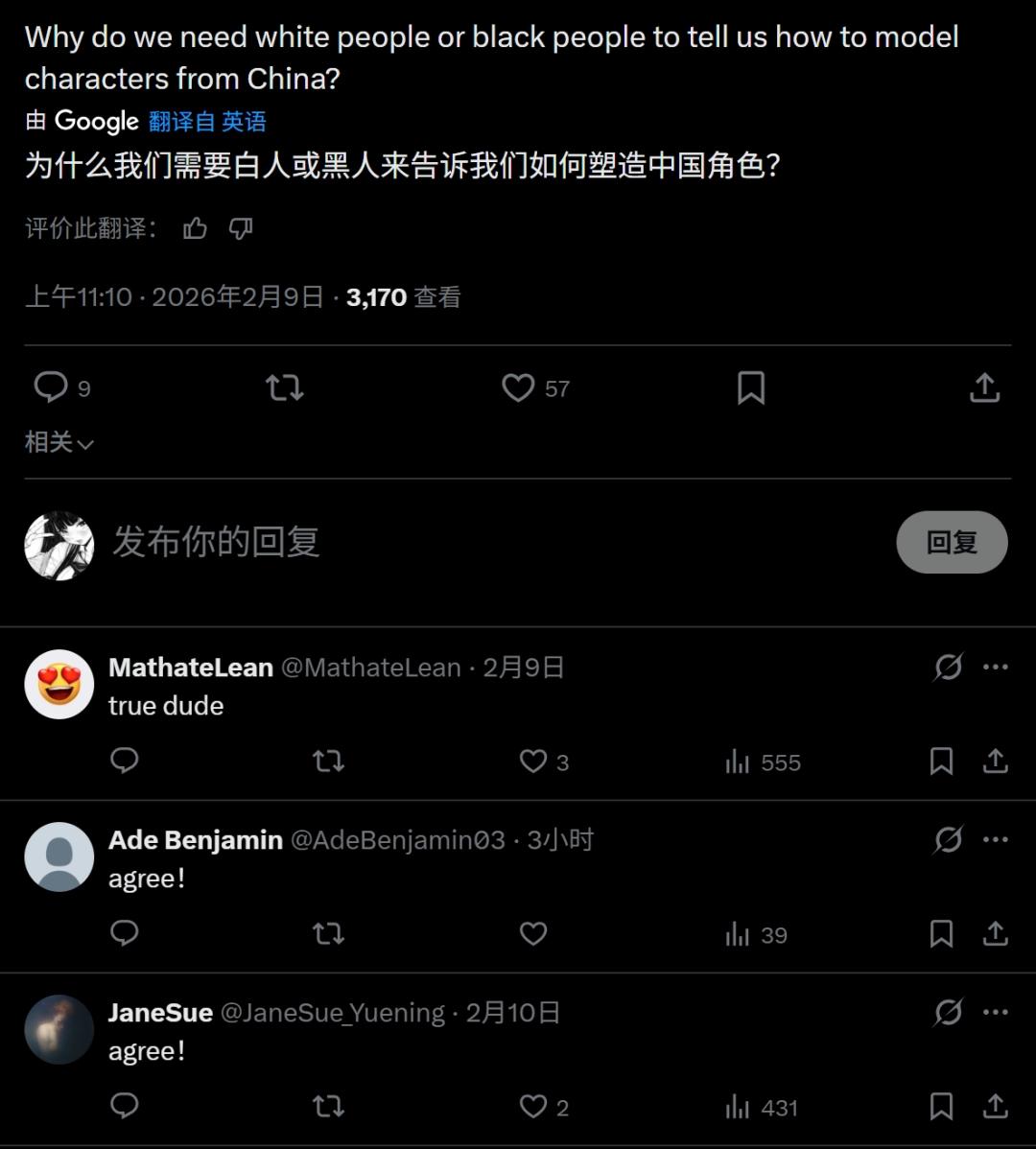Click the Grok button on Ade Benjamin's reply
The width and height of the screenshot is (1036, 1149).
point(948,839)
